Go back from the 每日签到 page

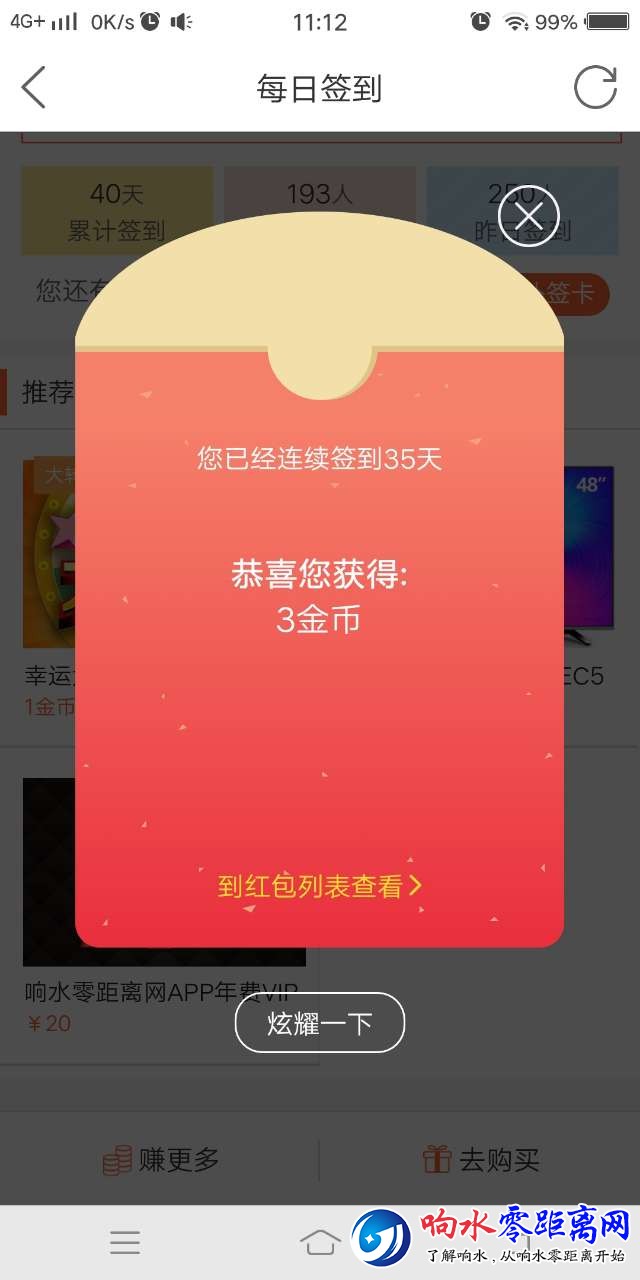coord(34,88)
